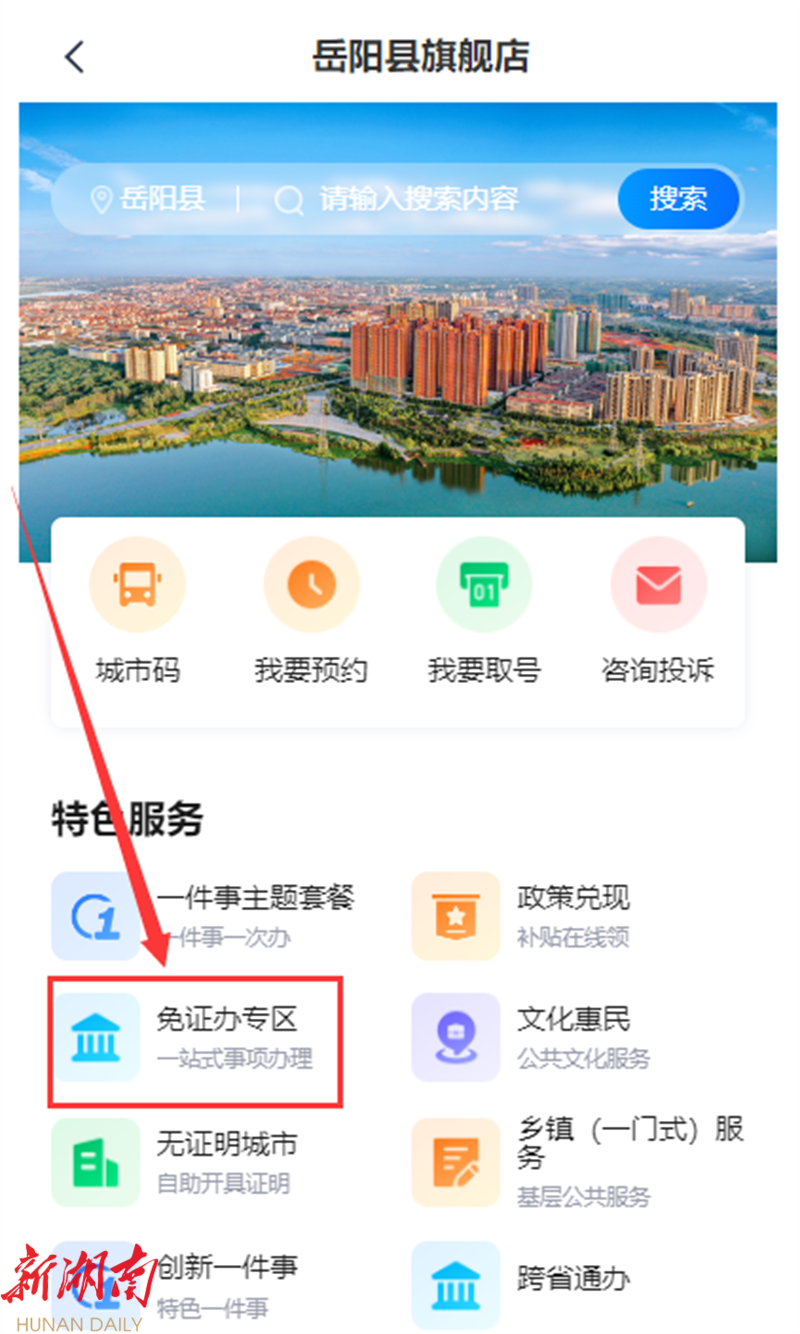Enter the 免证办专区 section

pyautogui.click(x=195, y=1037)
